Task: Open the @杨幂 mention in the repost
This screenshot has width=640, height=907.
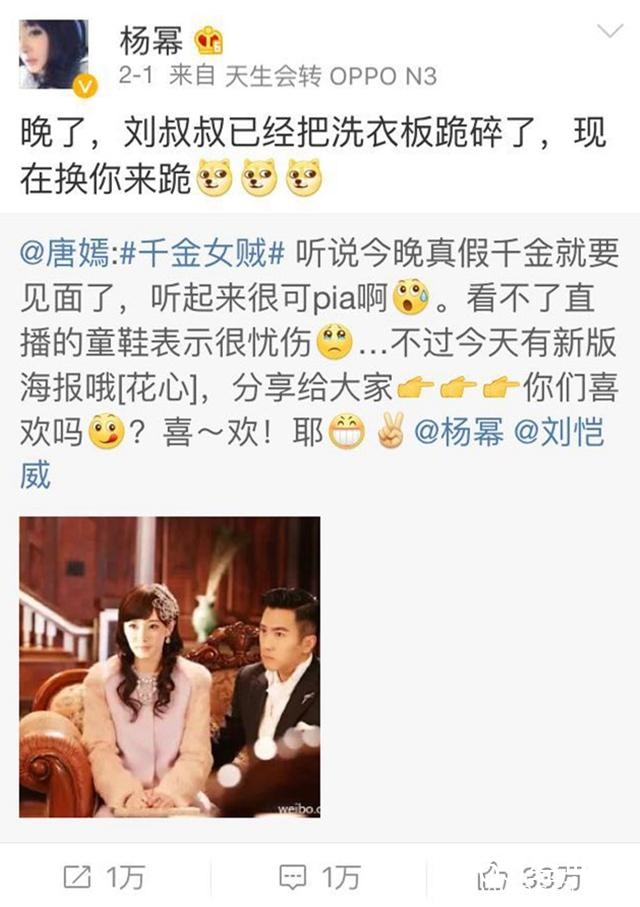Action: 458,433
